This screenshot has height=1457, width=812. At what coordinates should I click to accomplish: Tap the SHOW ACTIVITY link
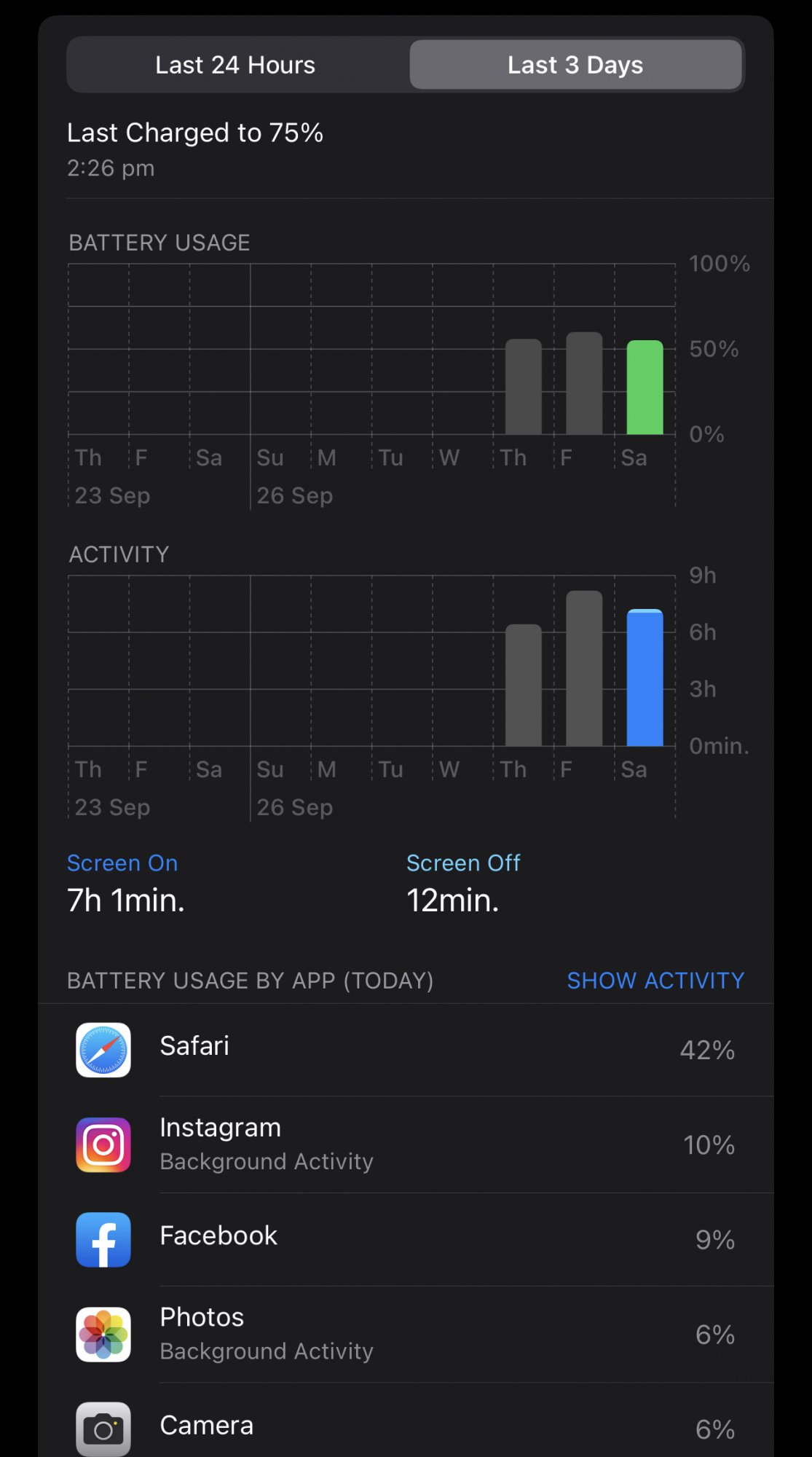click(x=655, y=981)
